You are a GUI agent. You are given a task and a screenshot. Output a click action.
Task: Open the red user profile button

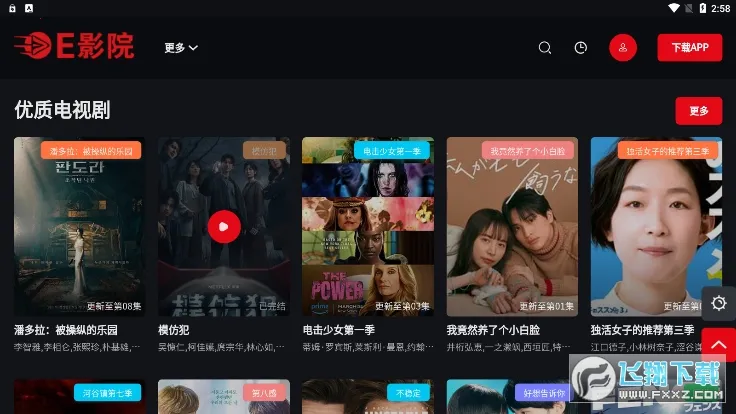point(623,48)
